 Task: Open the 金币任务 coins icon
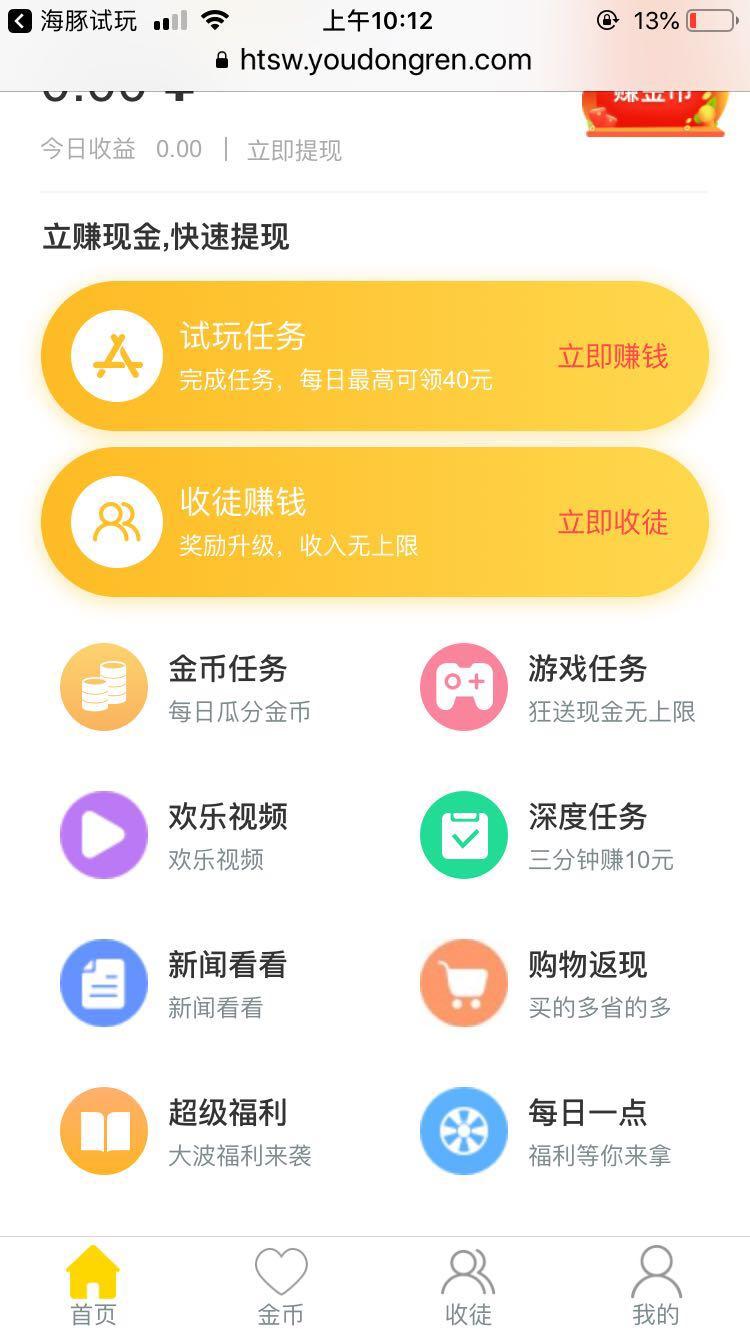[x=104, y=686]
